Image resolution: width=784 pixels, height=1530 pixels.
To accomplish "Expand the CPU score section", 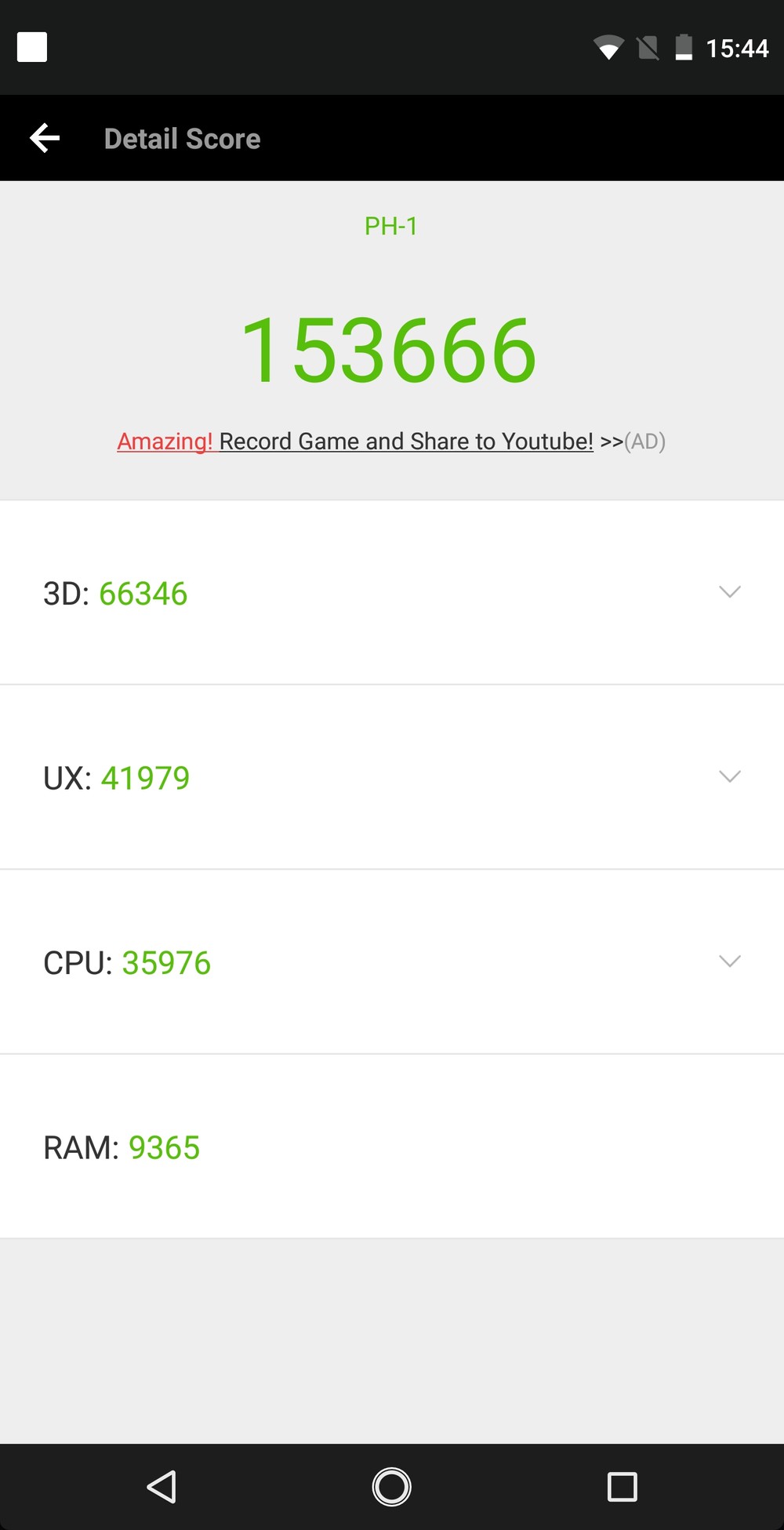I will pyautogui.click(x=729, y=961).
